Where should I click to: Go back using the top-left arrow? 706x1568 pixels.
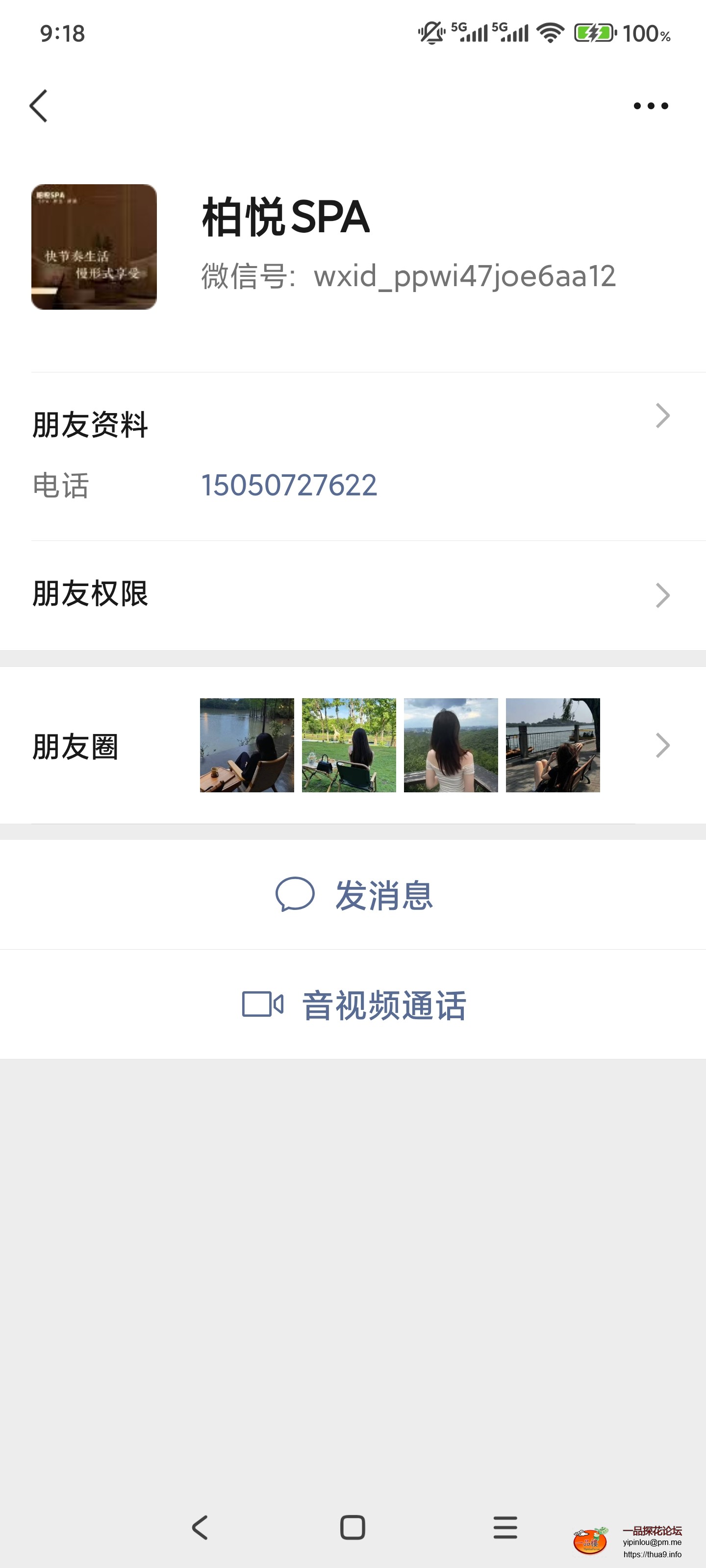coord(38,106)
